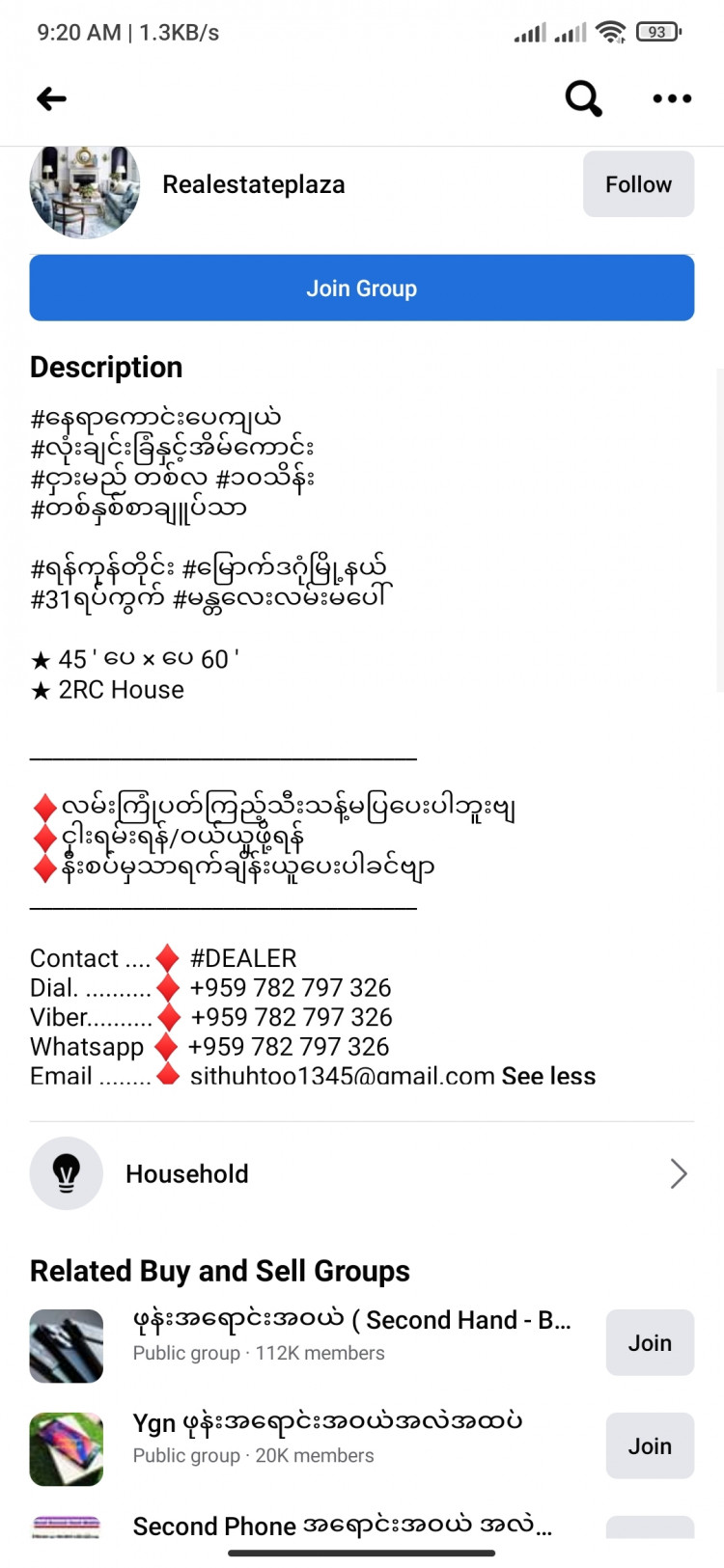Screen dimensions: 724x1568
Task: Collapse the description with See less
Action: [548, 1076]
